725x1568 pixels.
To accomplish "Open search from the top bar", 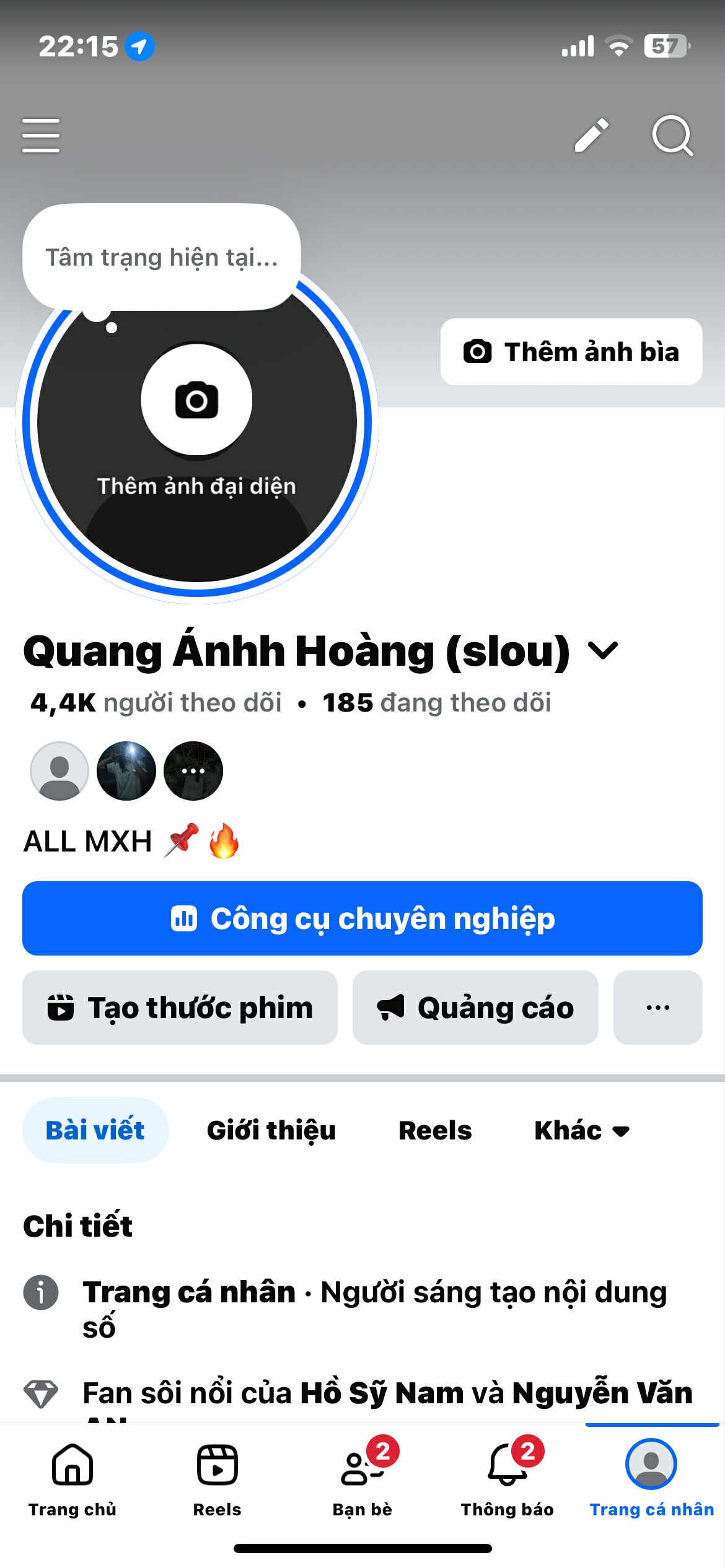I will pyautogui.click(x=672, y=135).
